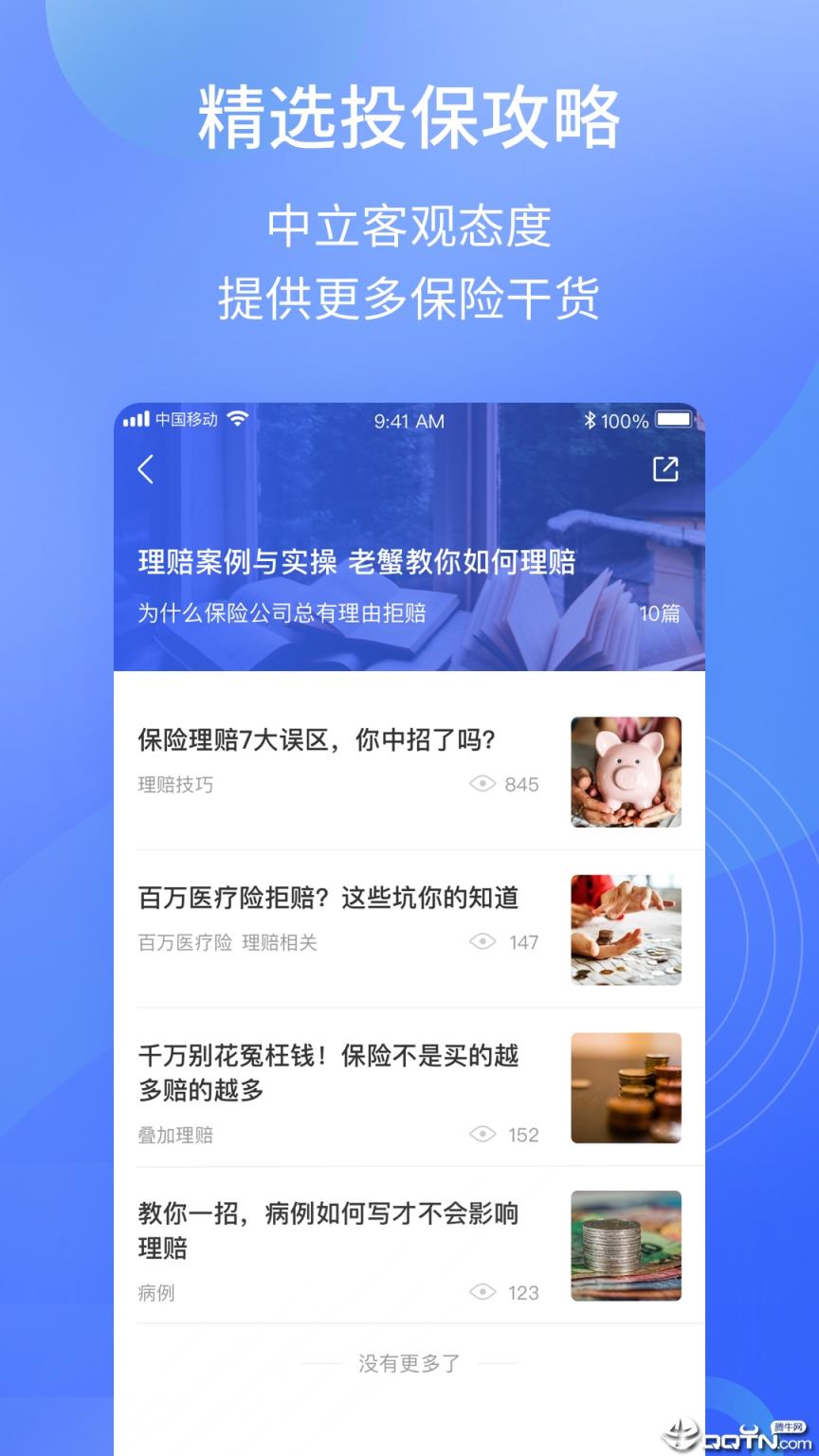Open the share icon at top right
This screenshot has height=1456, width=819.
pos(666,467)
